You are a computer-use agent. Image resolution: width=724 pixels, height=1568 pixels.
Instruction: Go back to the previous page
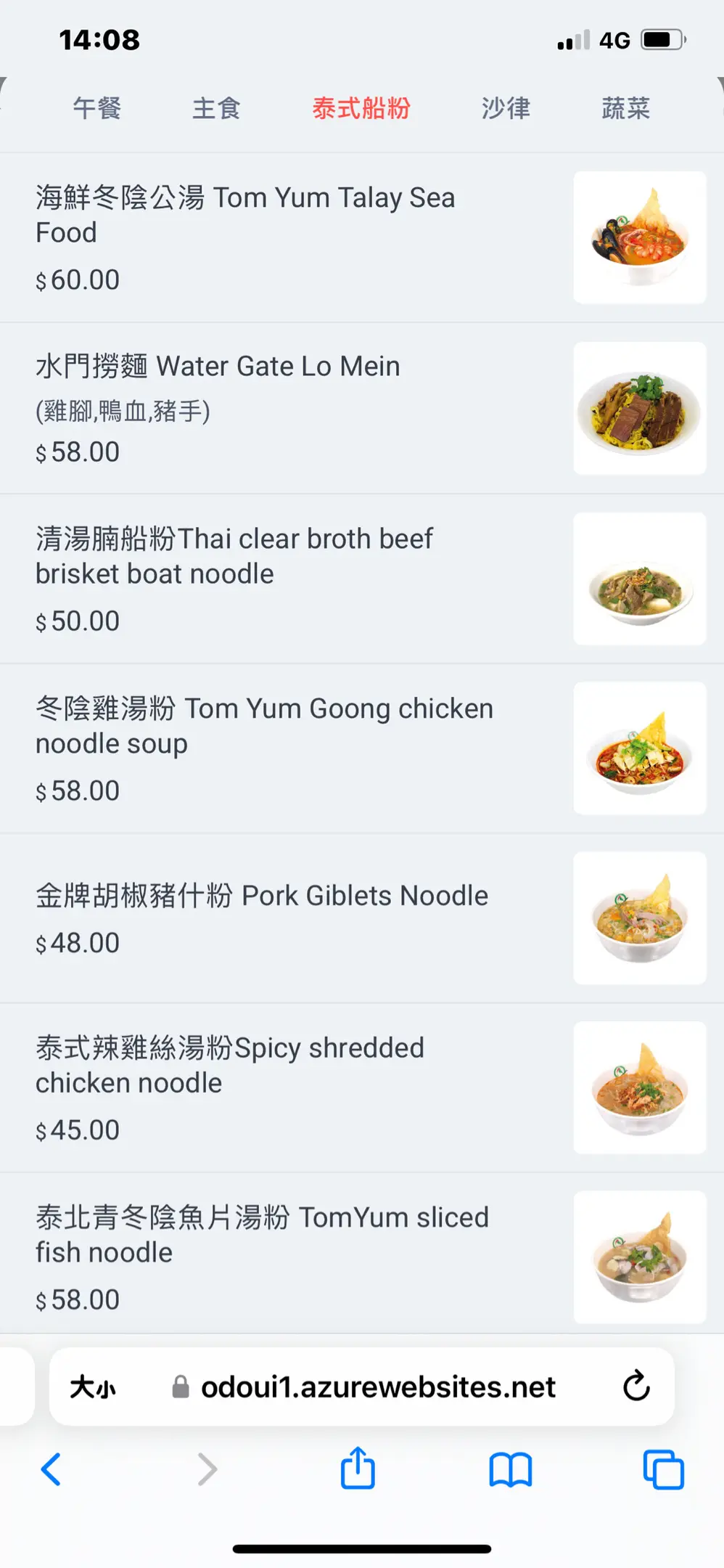(51, 1469)
